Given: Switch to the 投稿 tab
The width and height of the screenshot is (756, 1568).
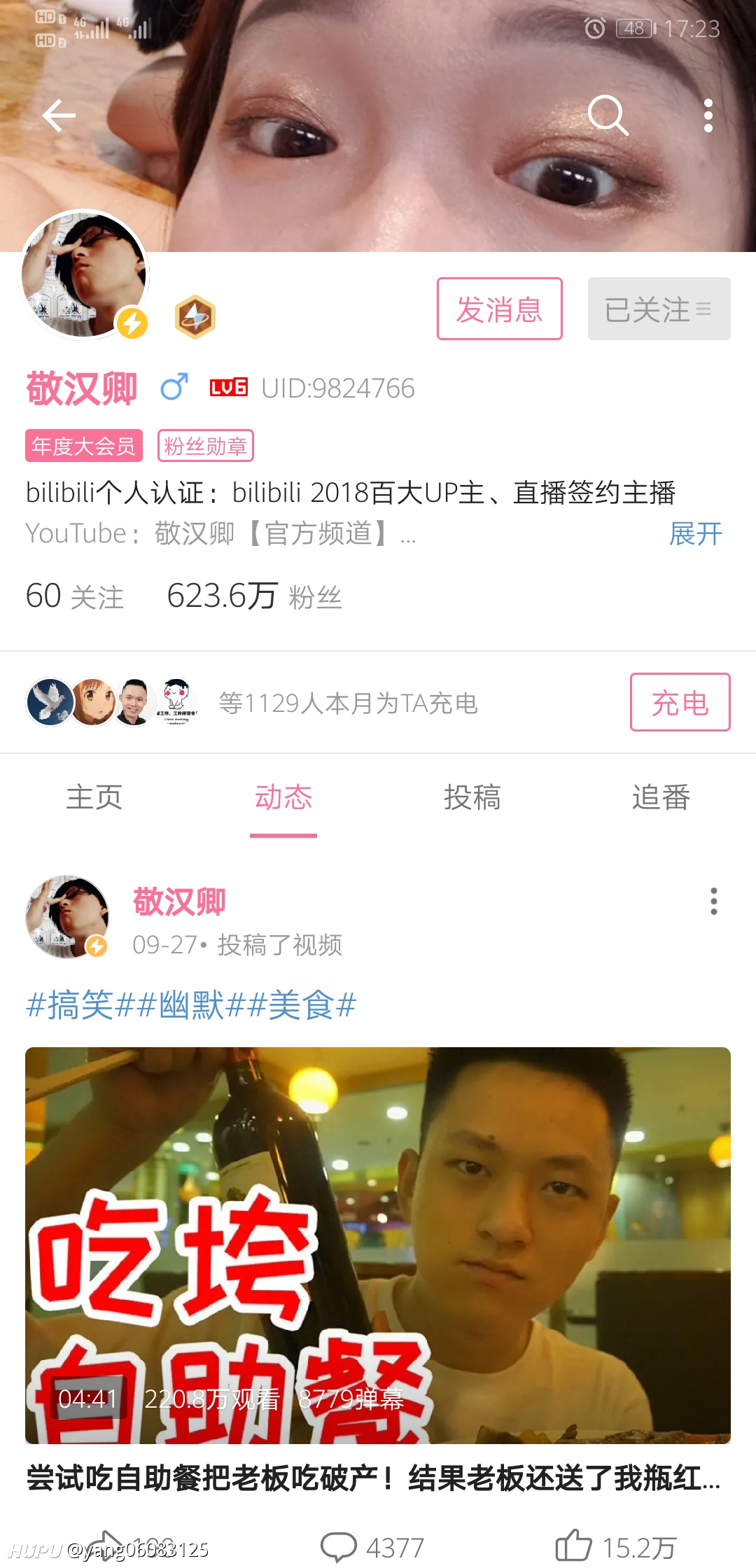Looking at the screenshot, I should pos(472,797).
